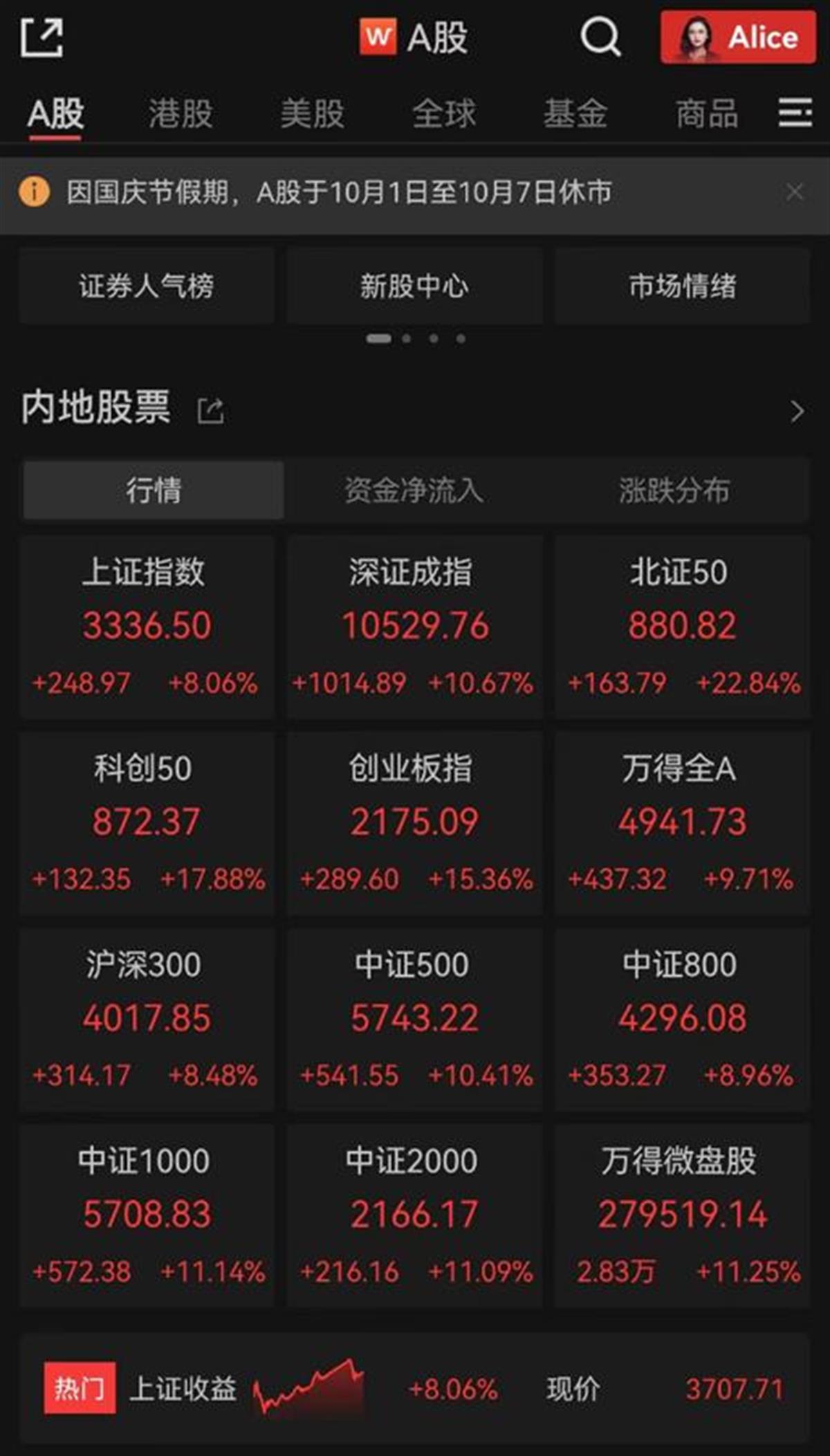
Task: Switch to the 美股 tab
Action: coord(312,114)
